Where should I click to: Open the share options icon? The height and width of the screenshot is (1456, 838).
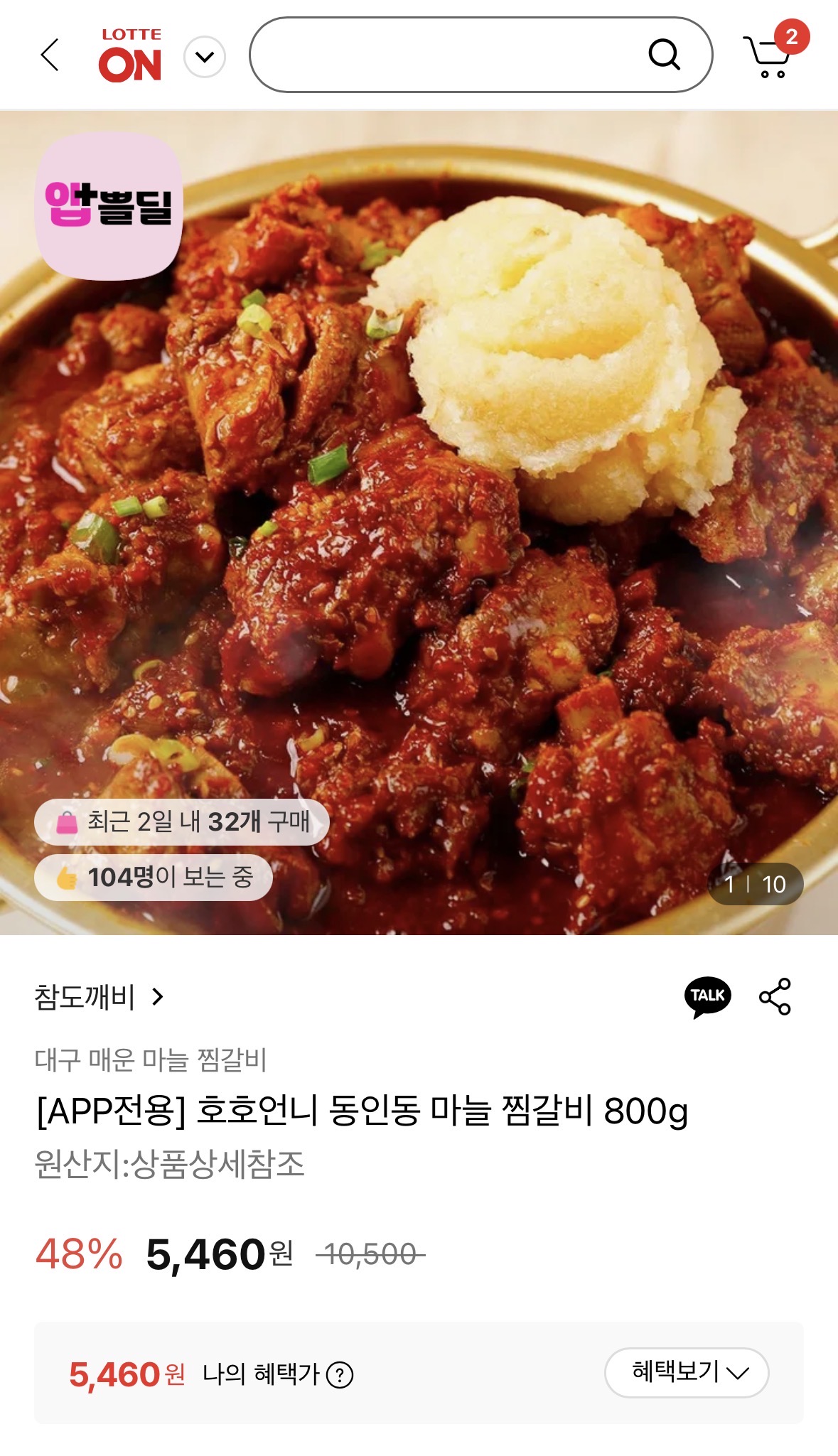point(775,996)
